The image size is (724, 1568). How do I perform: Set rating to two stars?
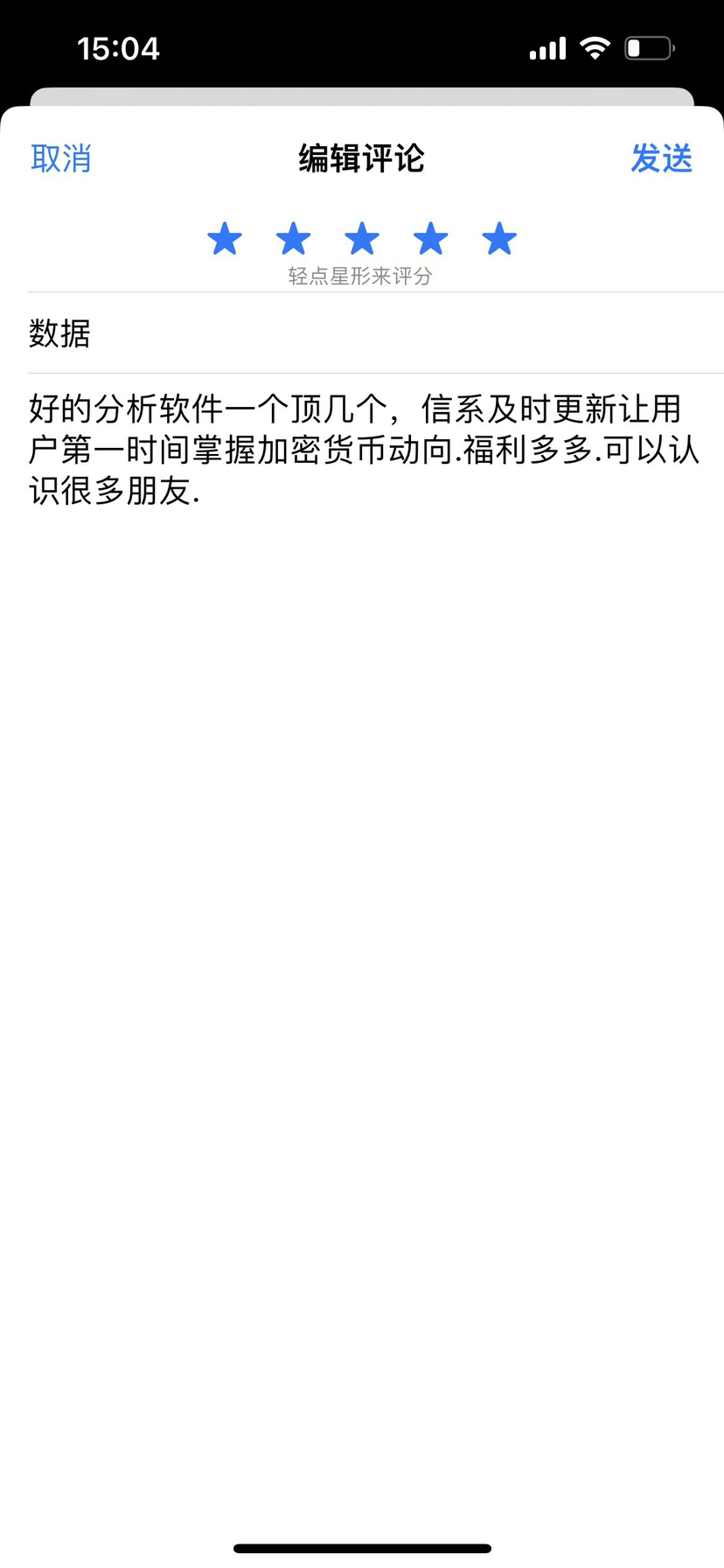(x=294, y=239)
